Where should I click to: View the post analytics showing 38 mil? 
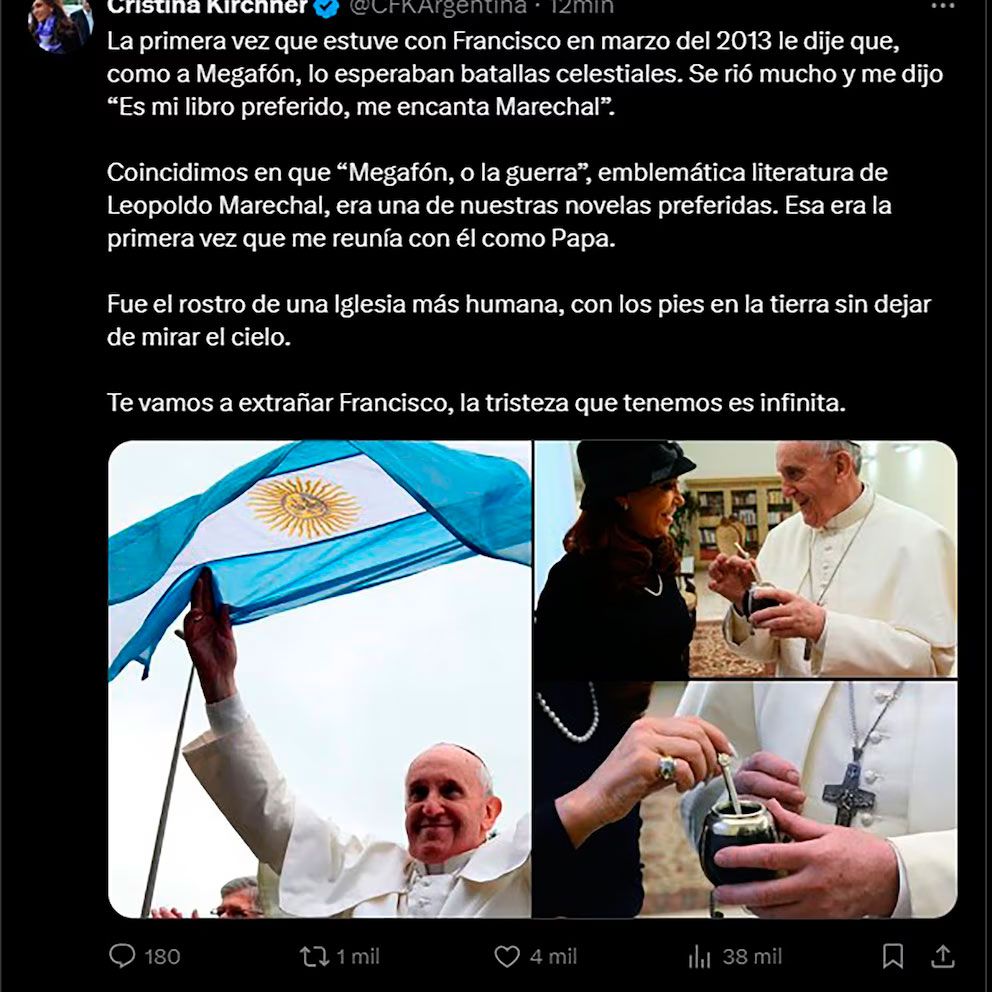[700, 957]
